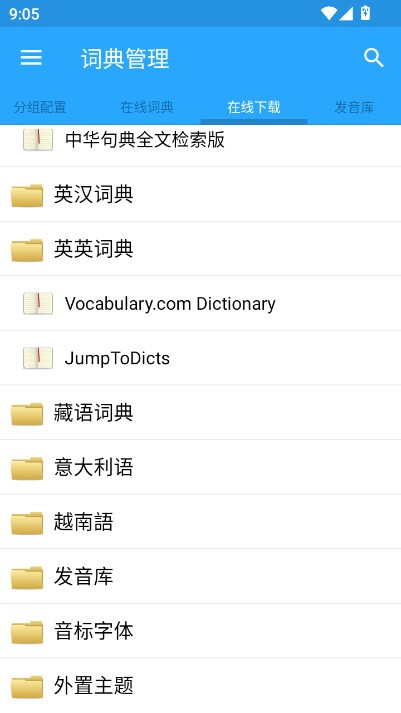Open the hamburger drawer menu

point(31,58)
